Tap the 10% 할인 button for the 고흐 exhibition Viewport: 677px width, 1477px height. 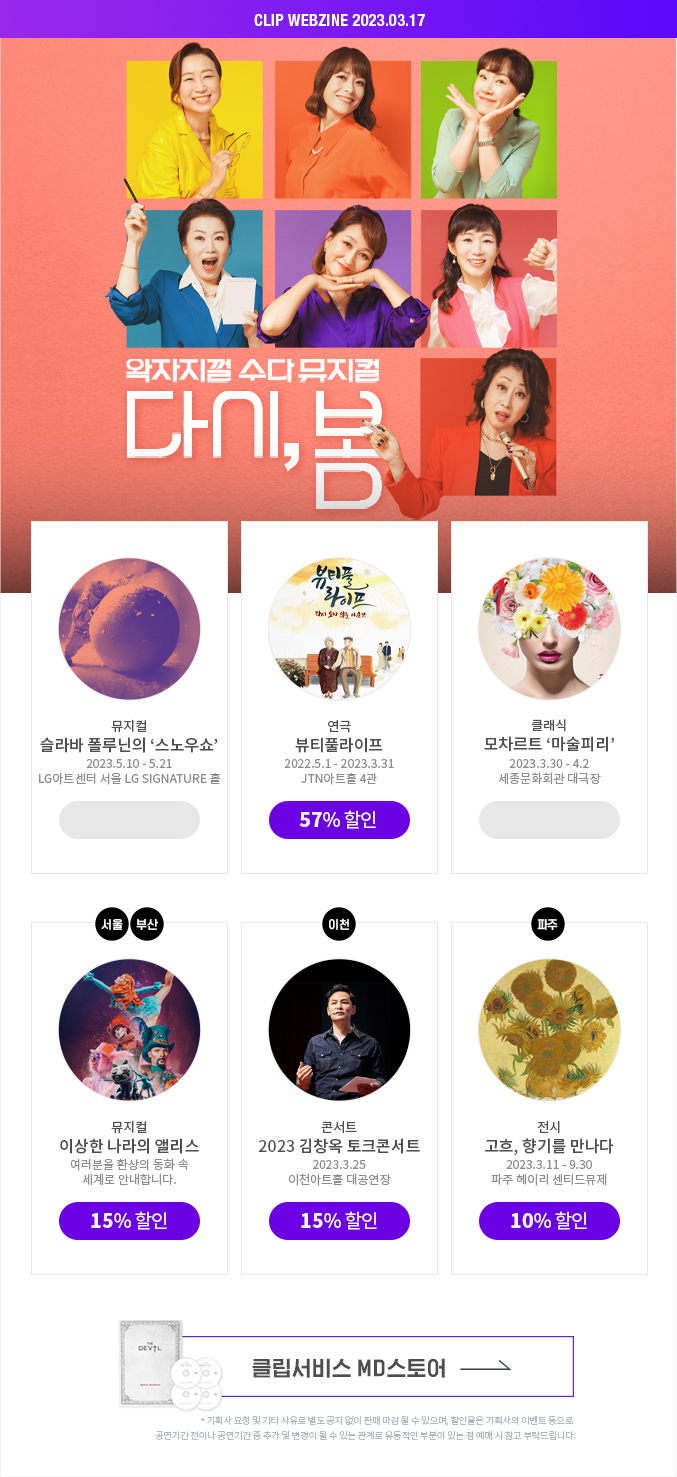click(x=549, y=1221)
